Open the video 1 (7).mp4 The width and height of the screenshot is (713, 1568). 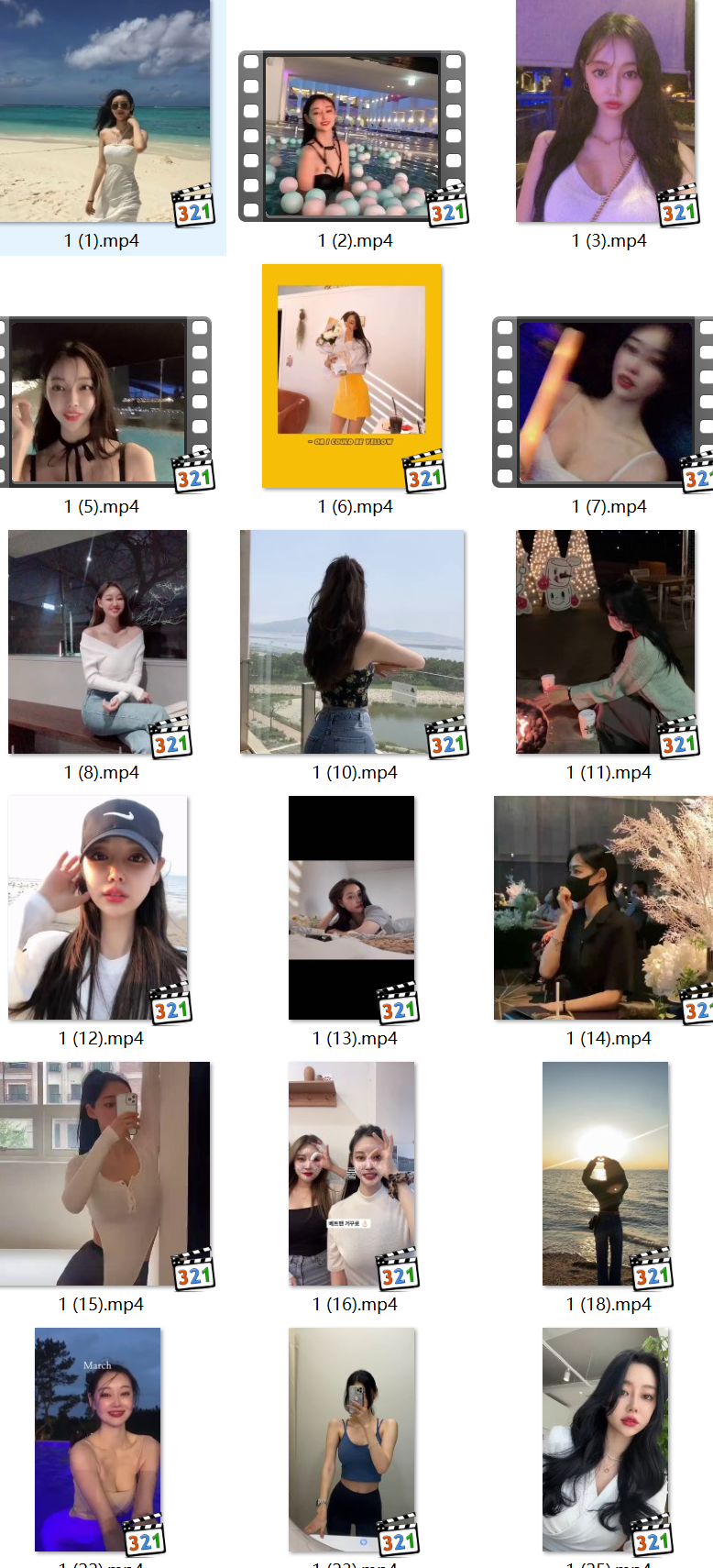pos(605,402)
